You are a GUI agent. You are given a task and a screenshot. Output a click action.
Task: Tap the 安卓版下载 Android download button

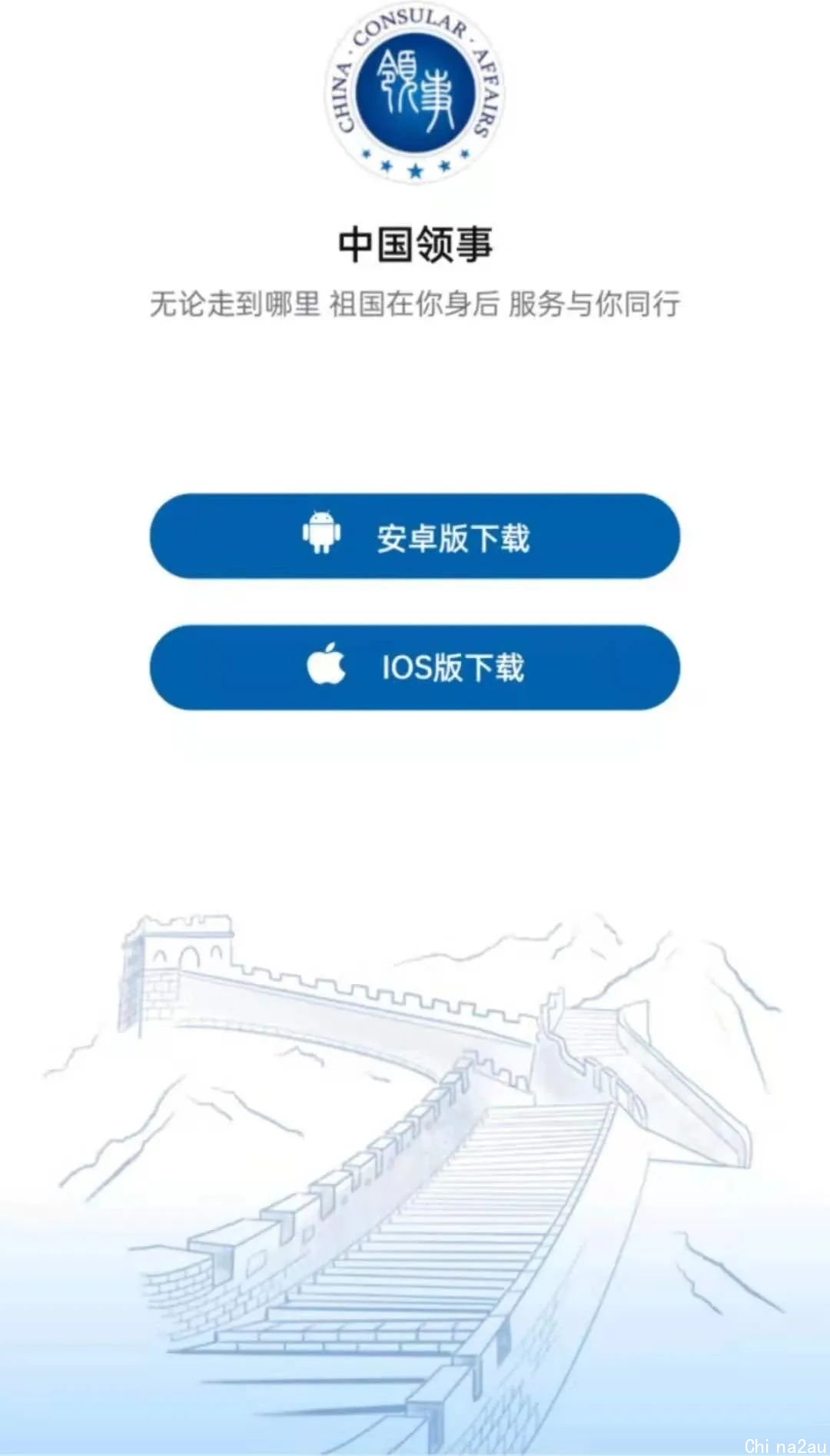click(415, 536)
